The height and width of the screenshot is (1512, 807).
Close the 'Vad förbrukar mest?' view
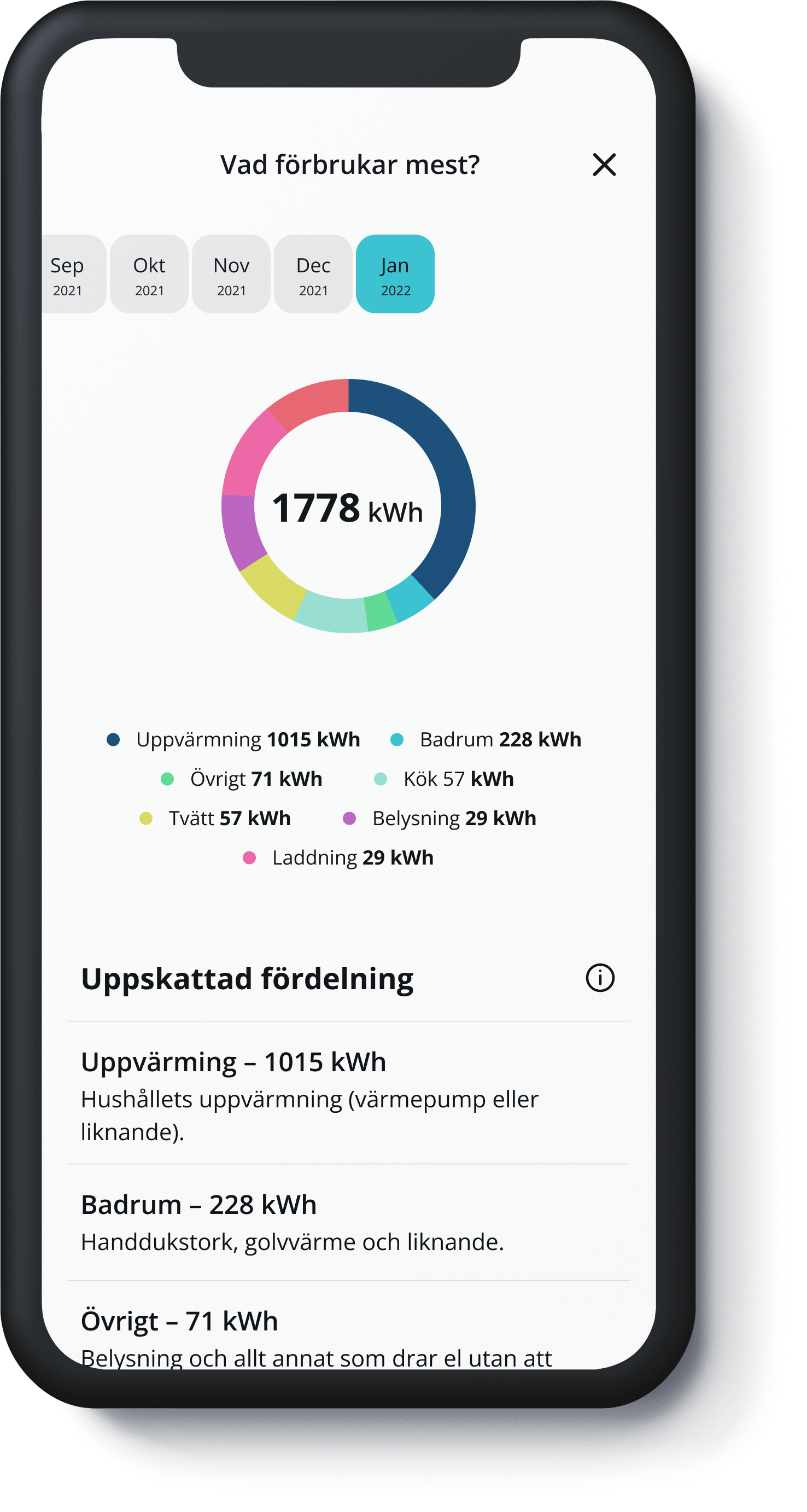pyautogui.click(x=604, y=165)
